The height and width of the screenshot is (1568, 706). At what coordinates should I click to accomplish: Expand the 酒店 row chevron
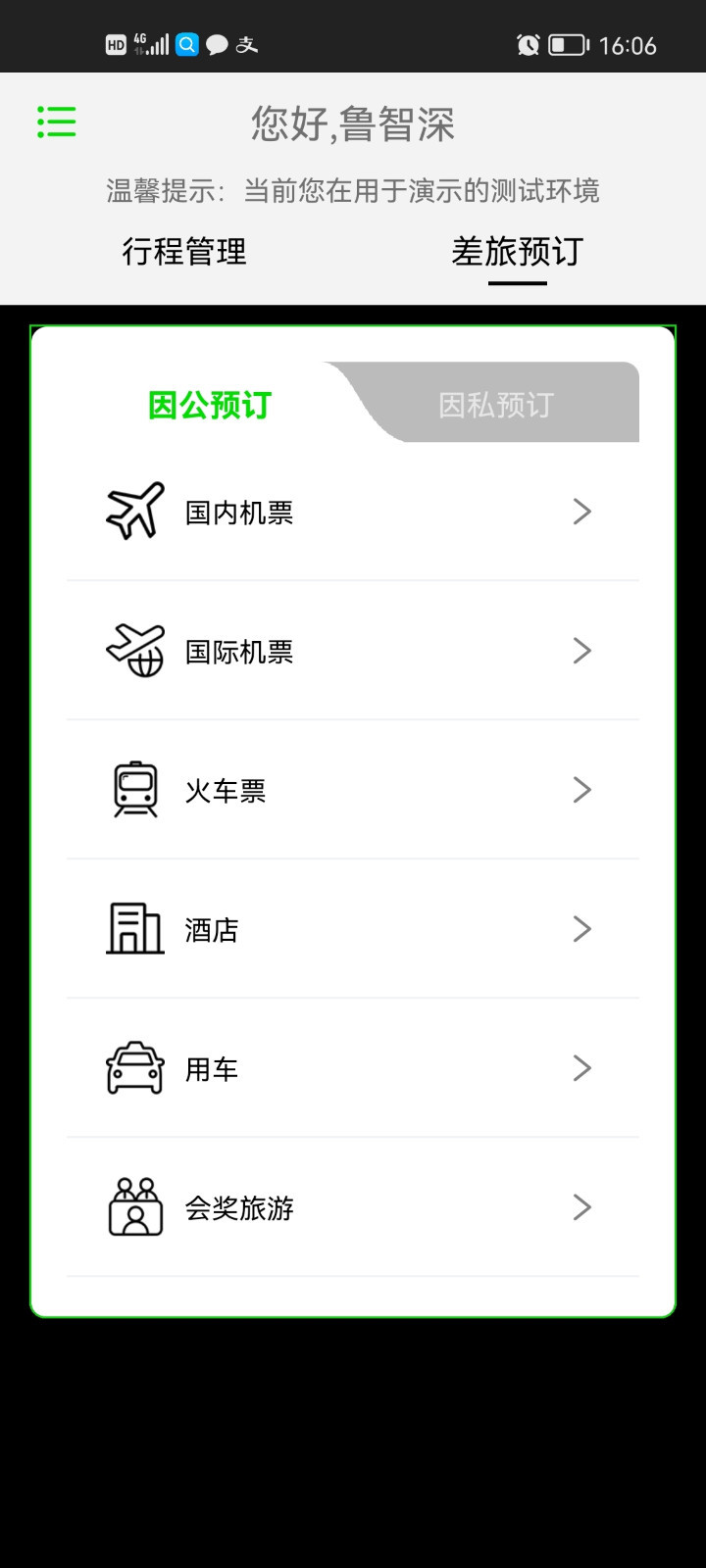582,929
